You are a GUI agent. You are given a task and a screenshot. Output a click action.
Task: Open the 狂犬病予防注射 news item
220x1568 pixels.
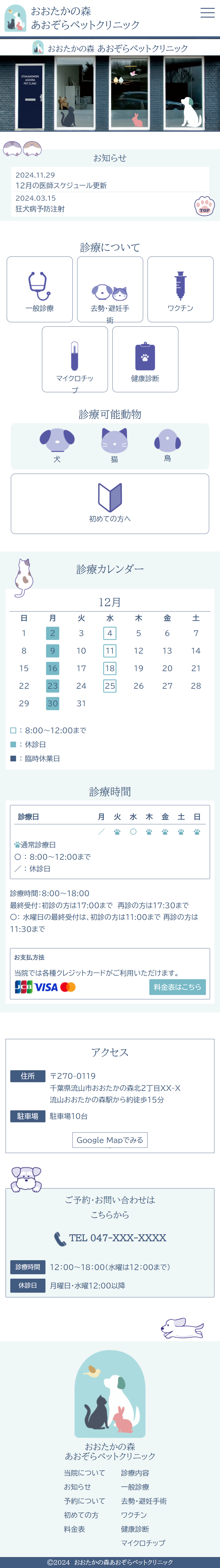pyautogui.click(x=40, y=209)
